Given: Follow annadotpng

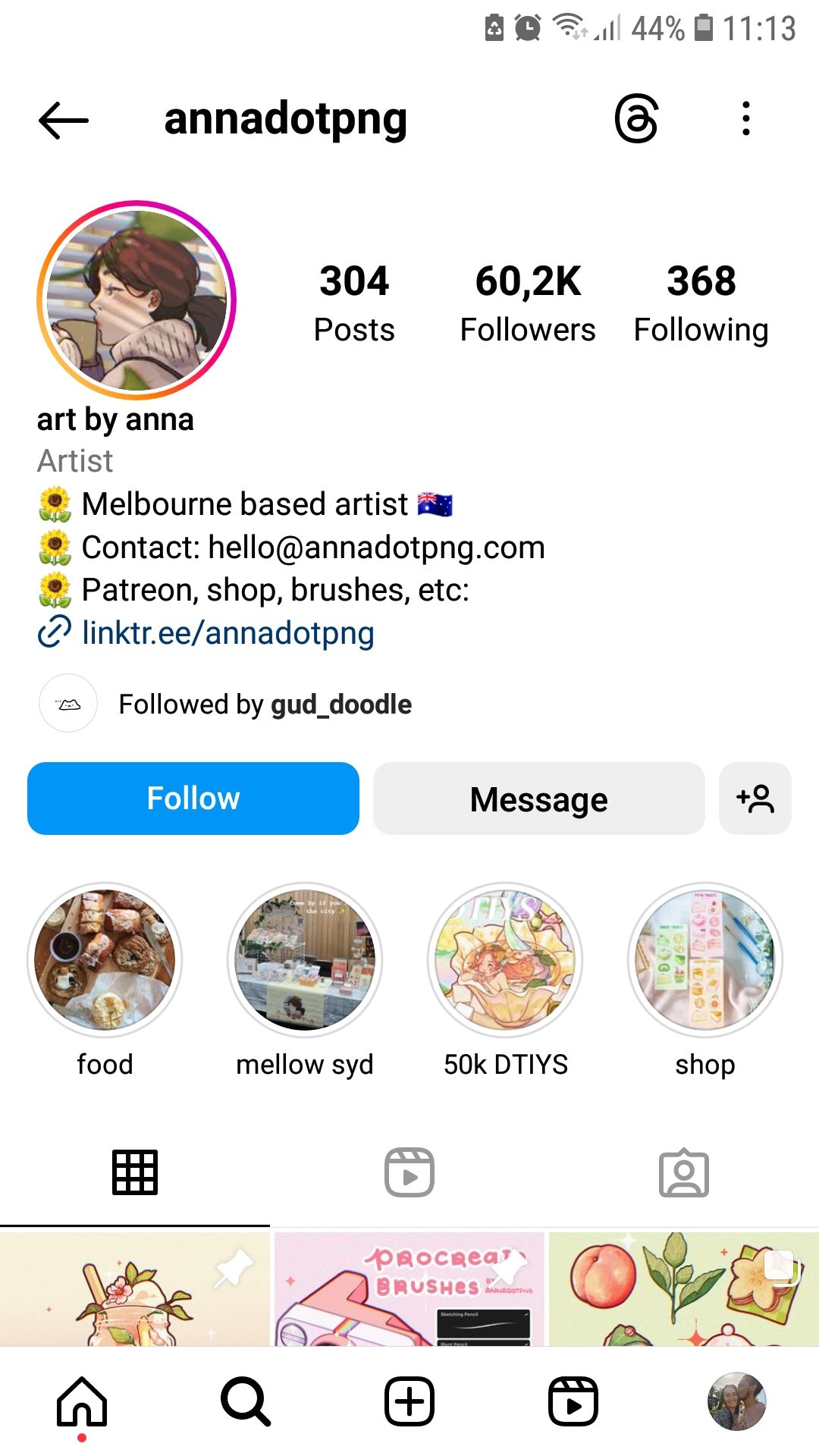Looking at the screenshot, I should click(x=193, y=798).
